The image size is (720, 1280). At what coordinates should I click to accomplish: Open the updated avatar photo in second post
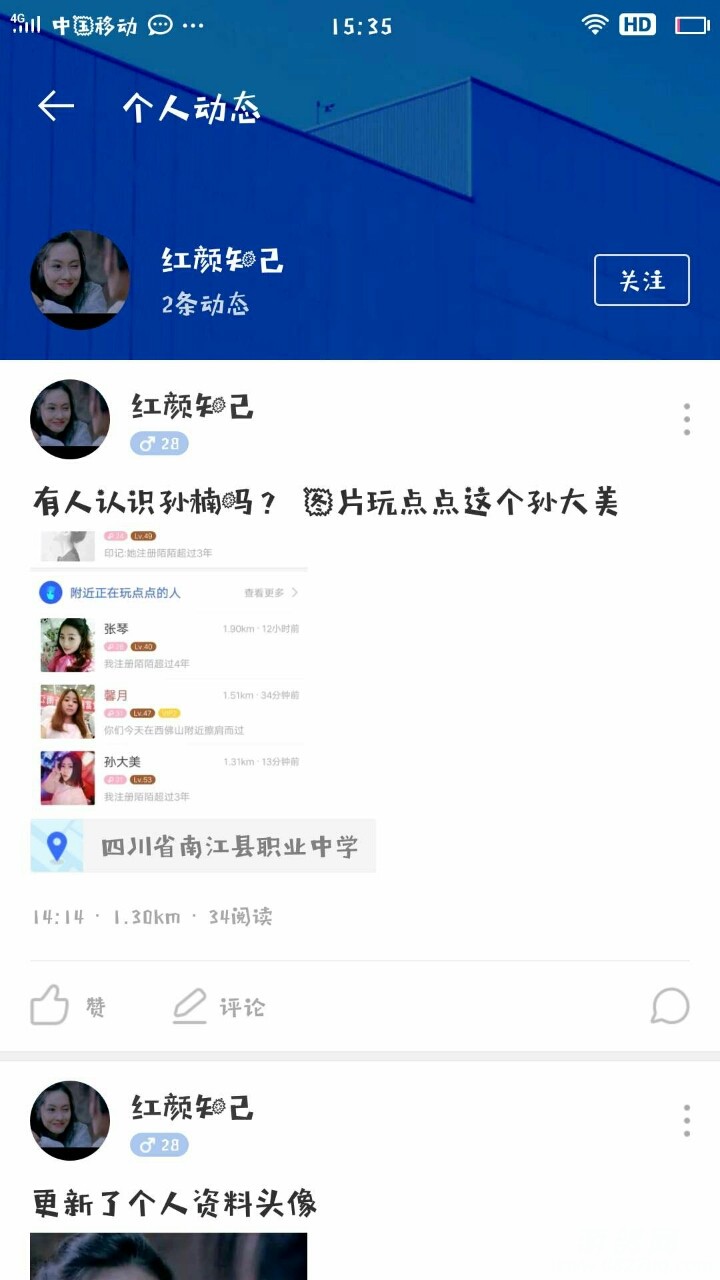pos(169,1256)
